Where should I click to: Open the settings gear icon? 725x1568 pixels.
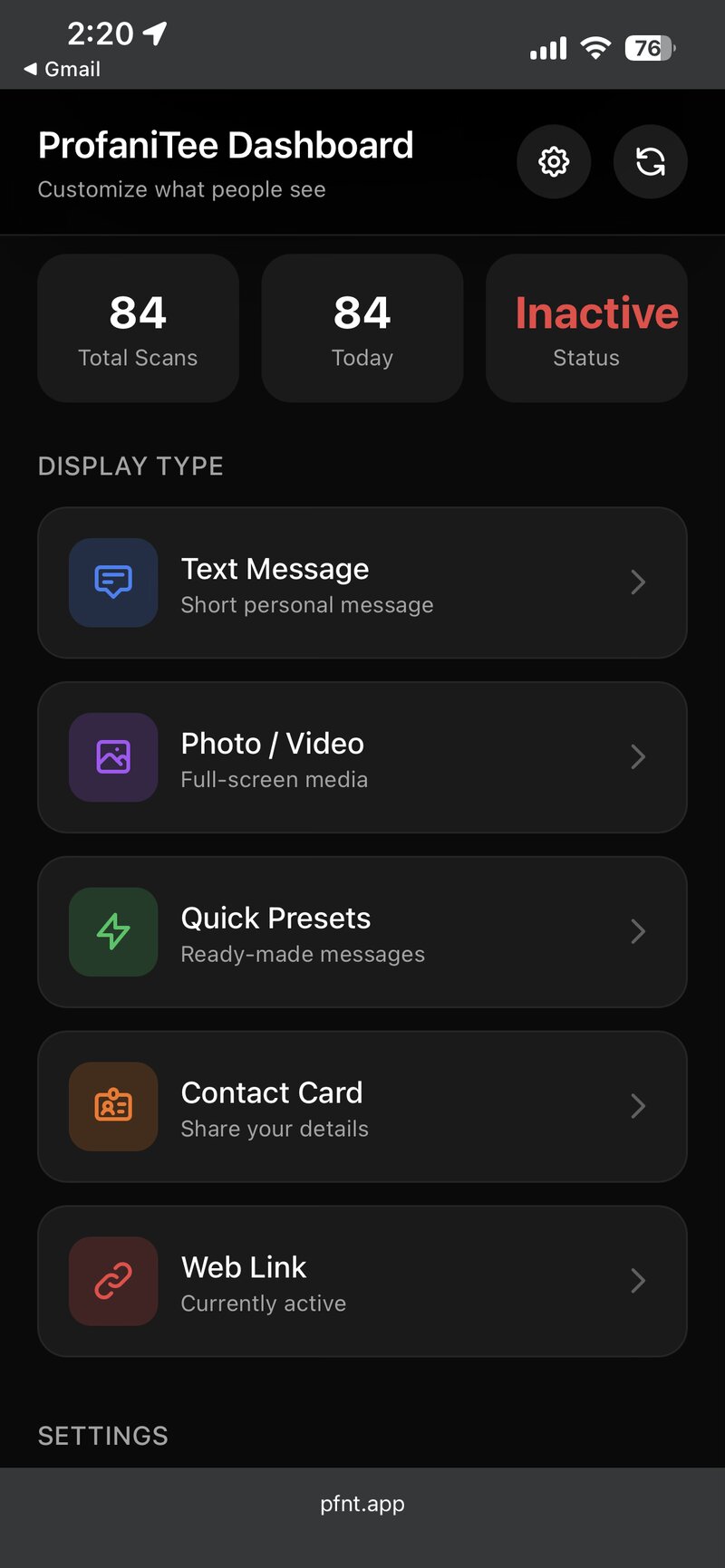[x=554, y=162]
